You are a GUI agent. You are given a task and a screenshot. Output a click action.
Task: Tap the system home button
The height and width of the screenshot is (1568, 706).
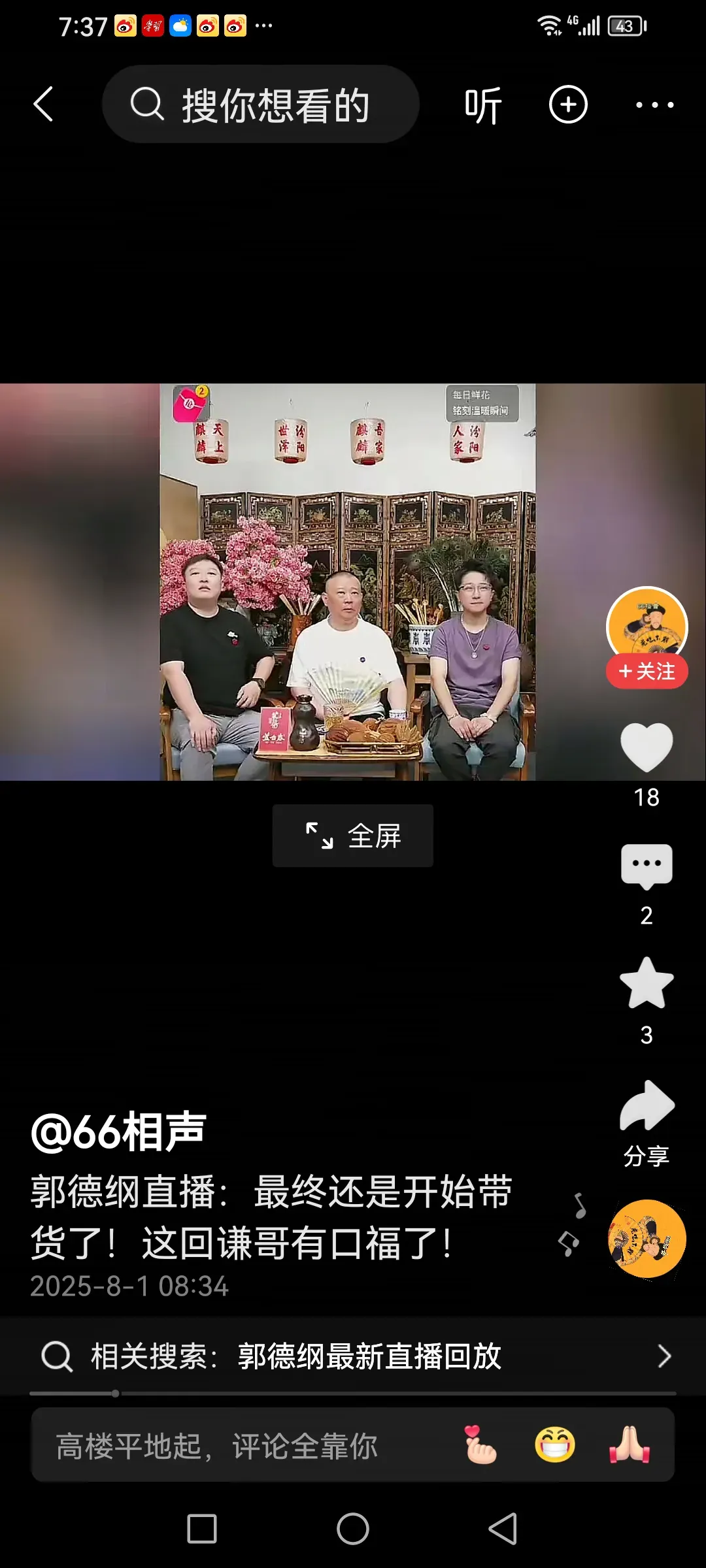click(353, 1529)
